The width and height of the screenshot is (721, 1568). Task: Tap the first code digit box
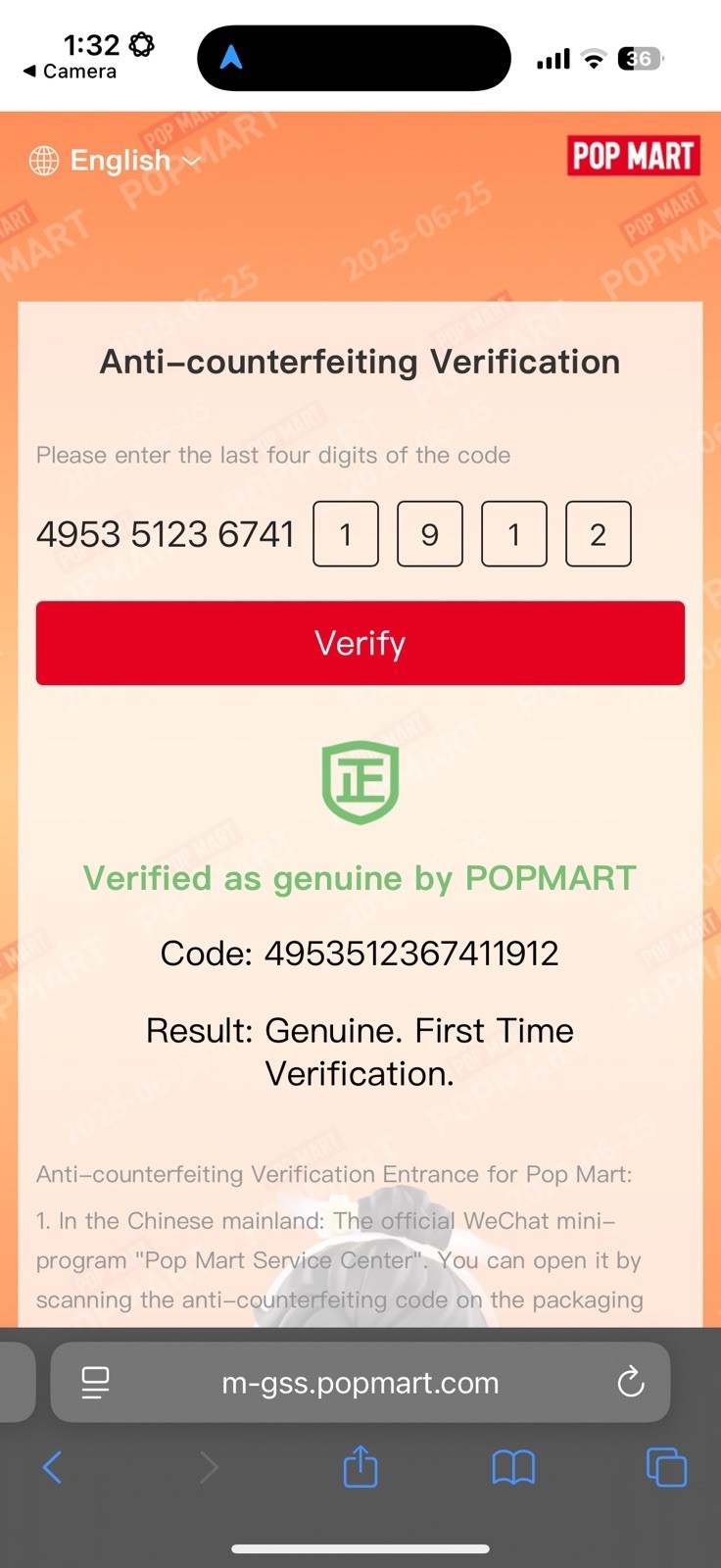coord(346,534)
